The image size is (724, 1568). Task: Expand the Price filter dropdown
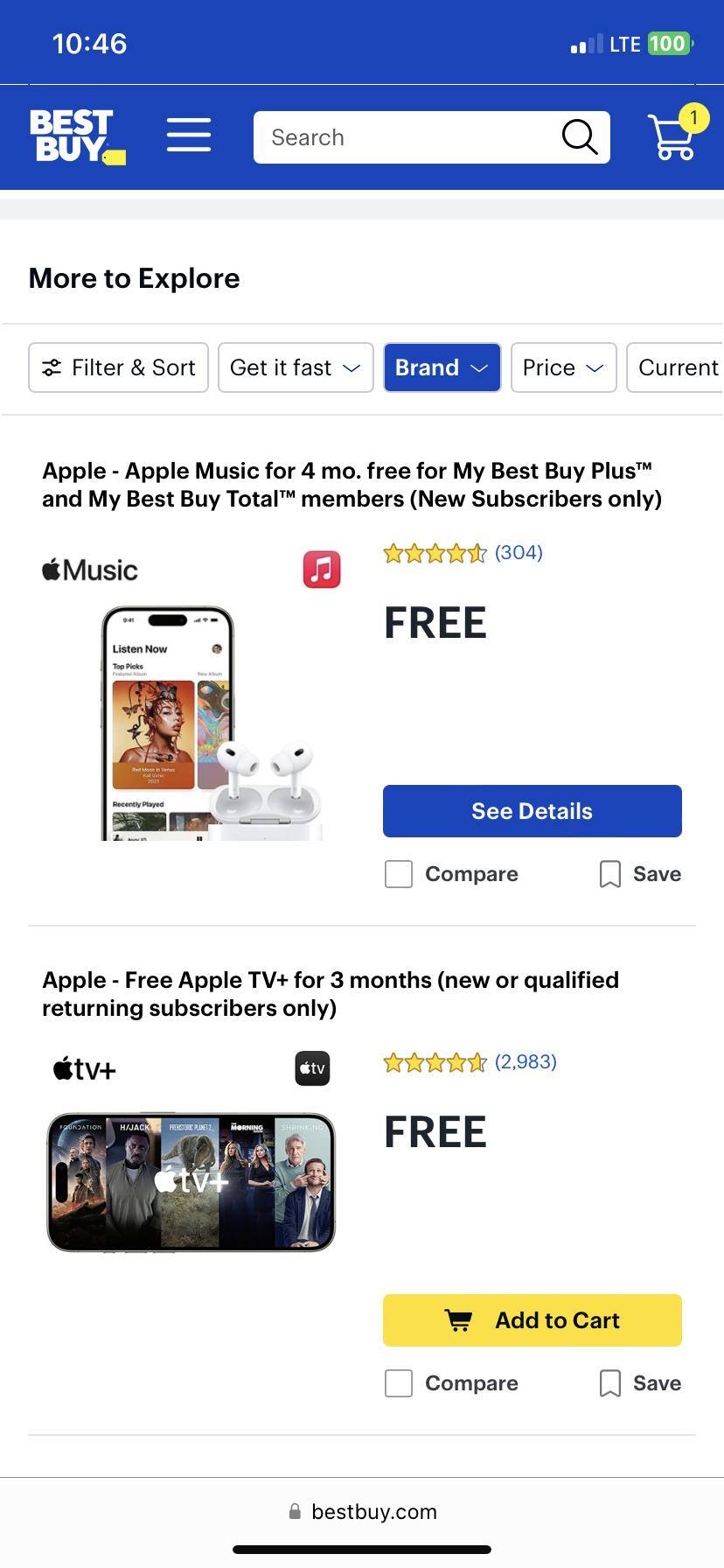pos(563,367)
